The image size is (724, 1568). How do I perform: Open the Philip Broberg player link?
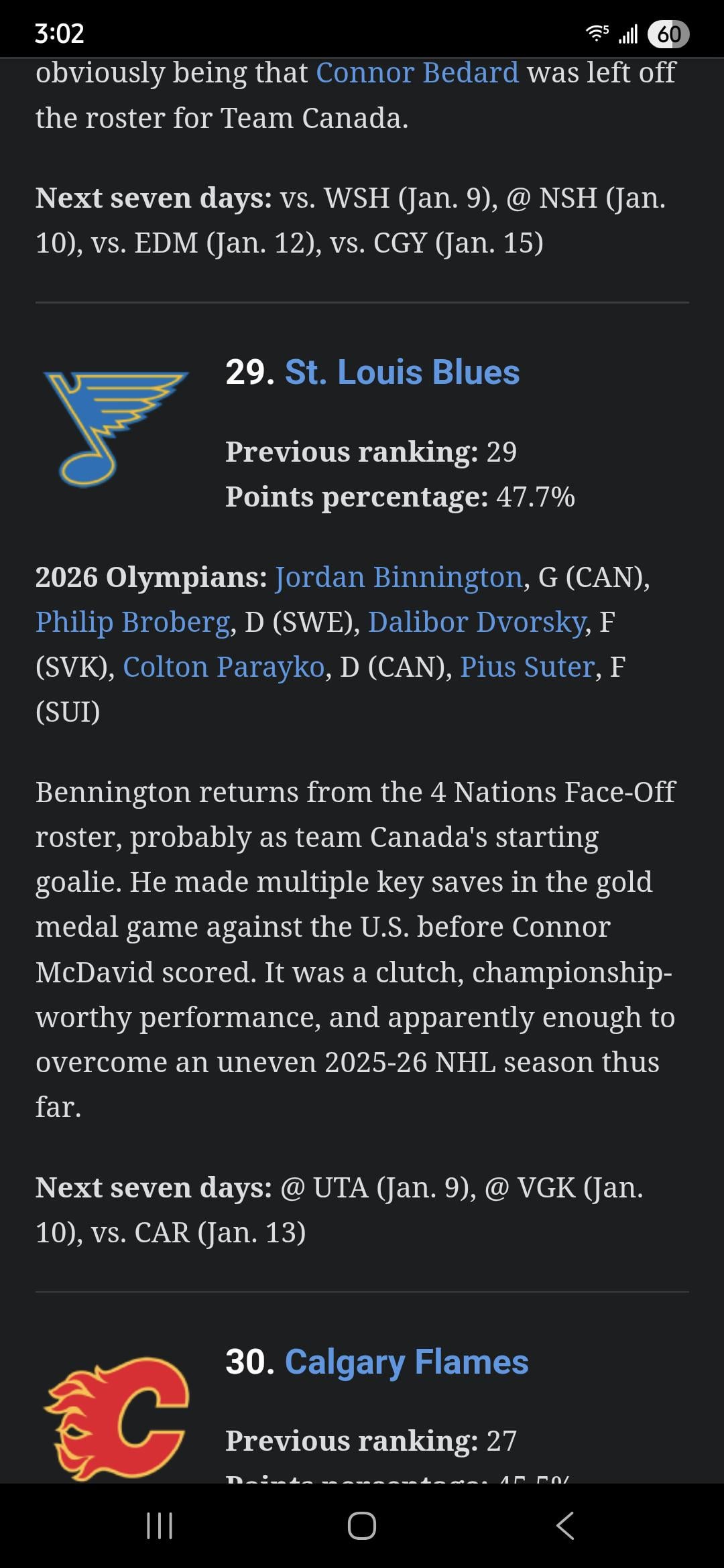tap(133, 623)
